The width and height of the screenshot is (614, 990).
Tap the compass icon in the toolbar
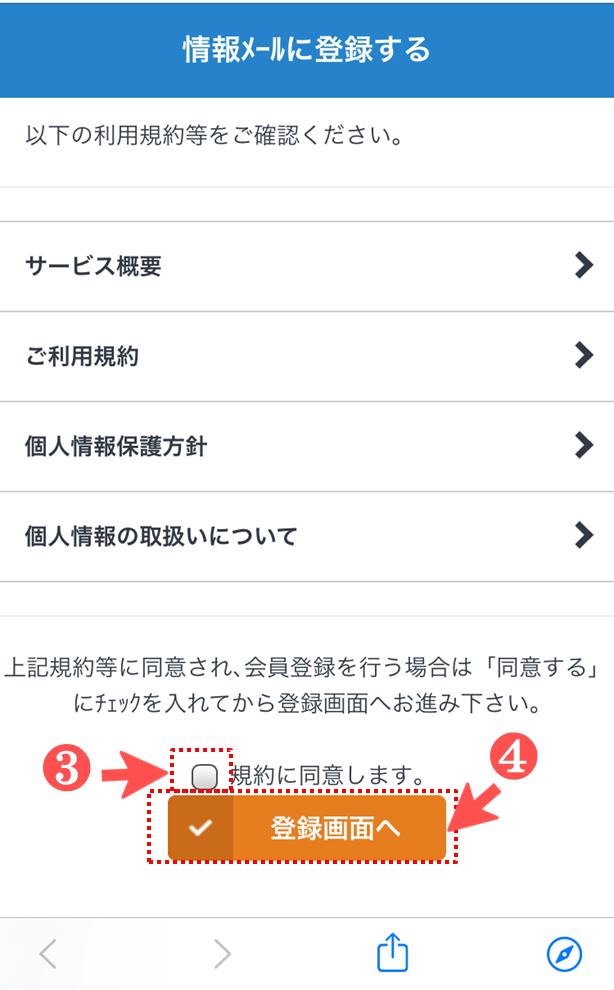pyautogui.click(x=564, y=954)
